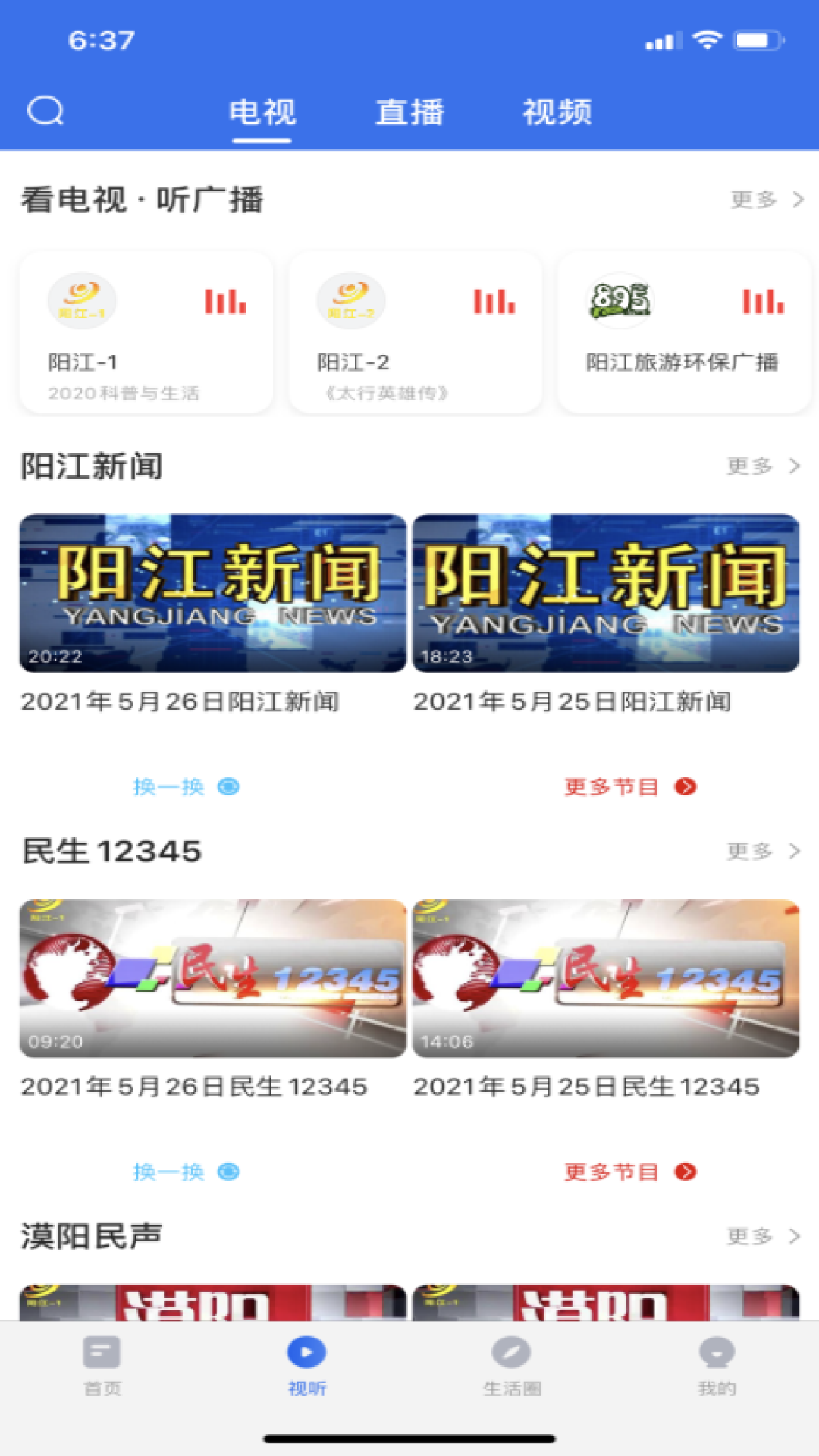Tap 换一换 under 阳江新闻
The width and height of the screenshot is (819, 1456).
[186, 787]
